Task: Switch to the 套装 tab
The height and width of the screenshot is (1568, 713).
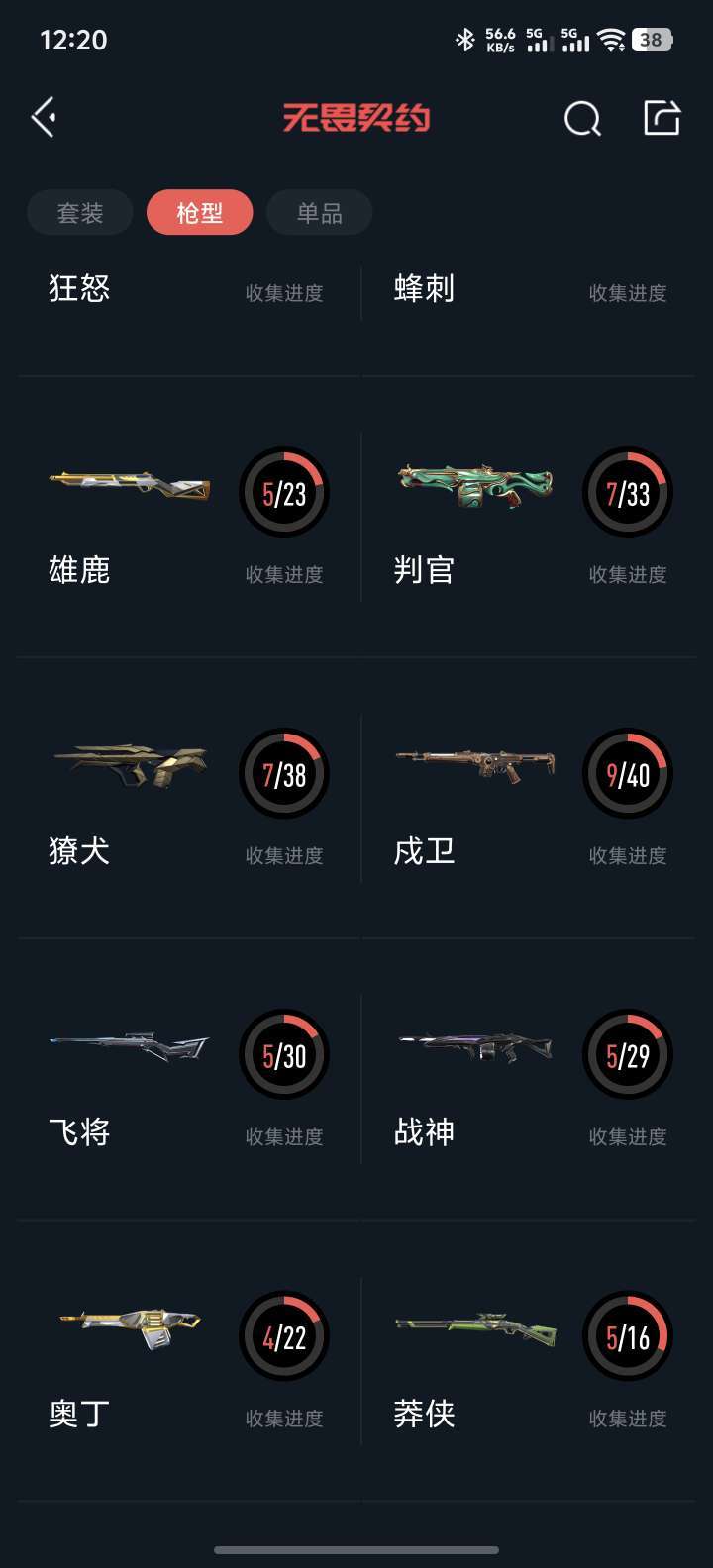Action: point(80,212)
